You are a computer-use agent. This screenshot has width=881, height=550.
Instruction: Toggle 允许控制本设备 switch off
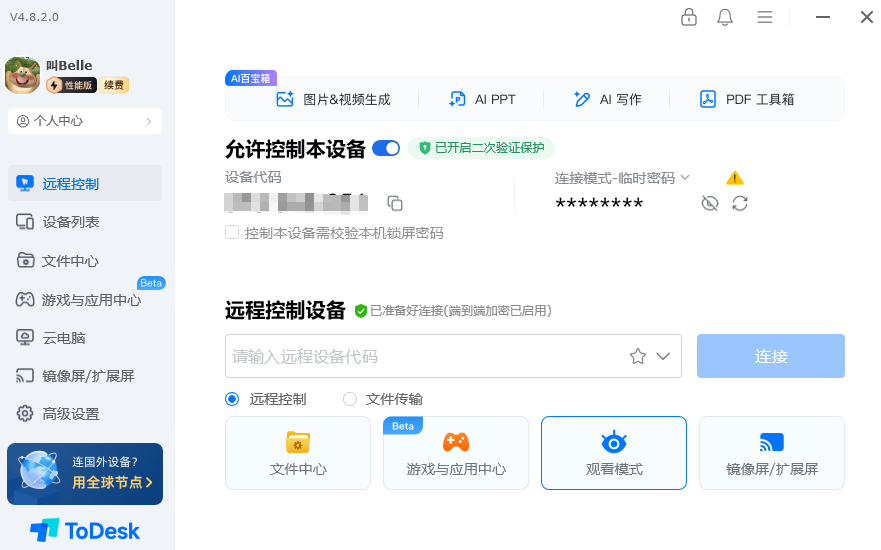[386, 148]
